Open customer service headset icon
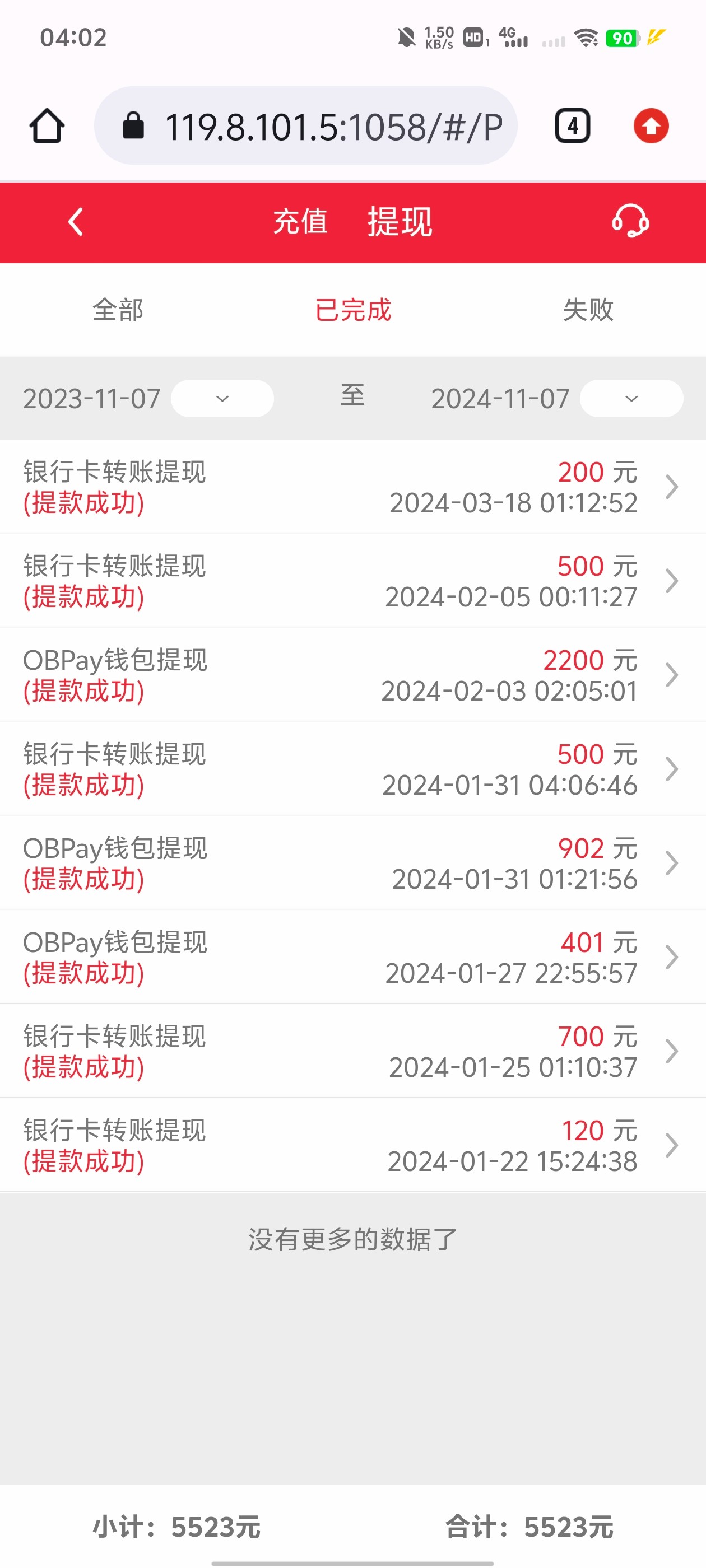 (x=630, y=222)
